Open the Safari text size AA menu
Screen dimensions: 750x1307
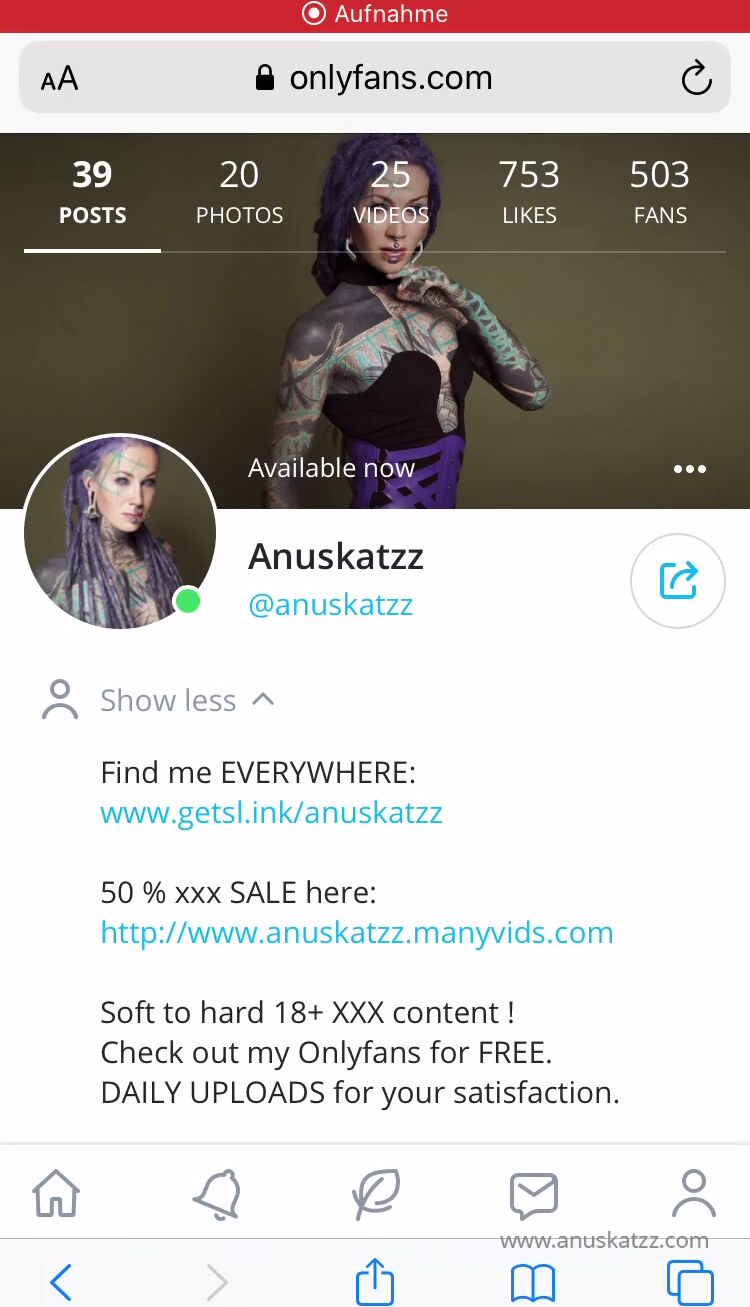pos(59,79)
